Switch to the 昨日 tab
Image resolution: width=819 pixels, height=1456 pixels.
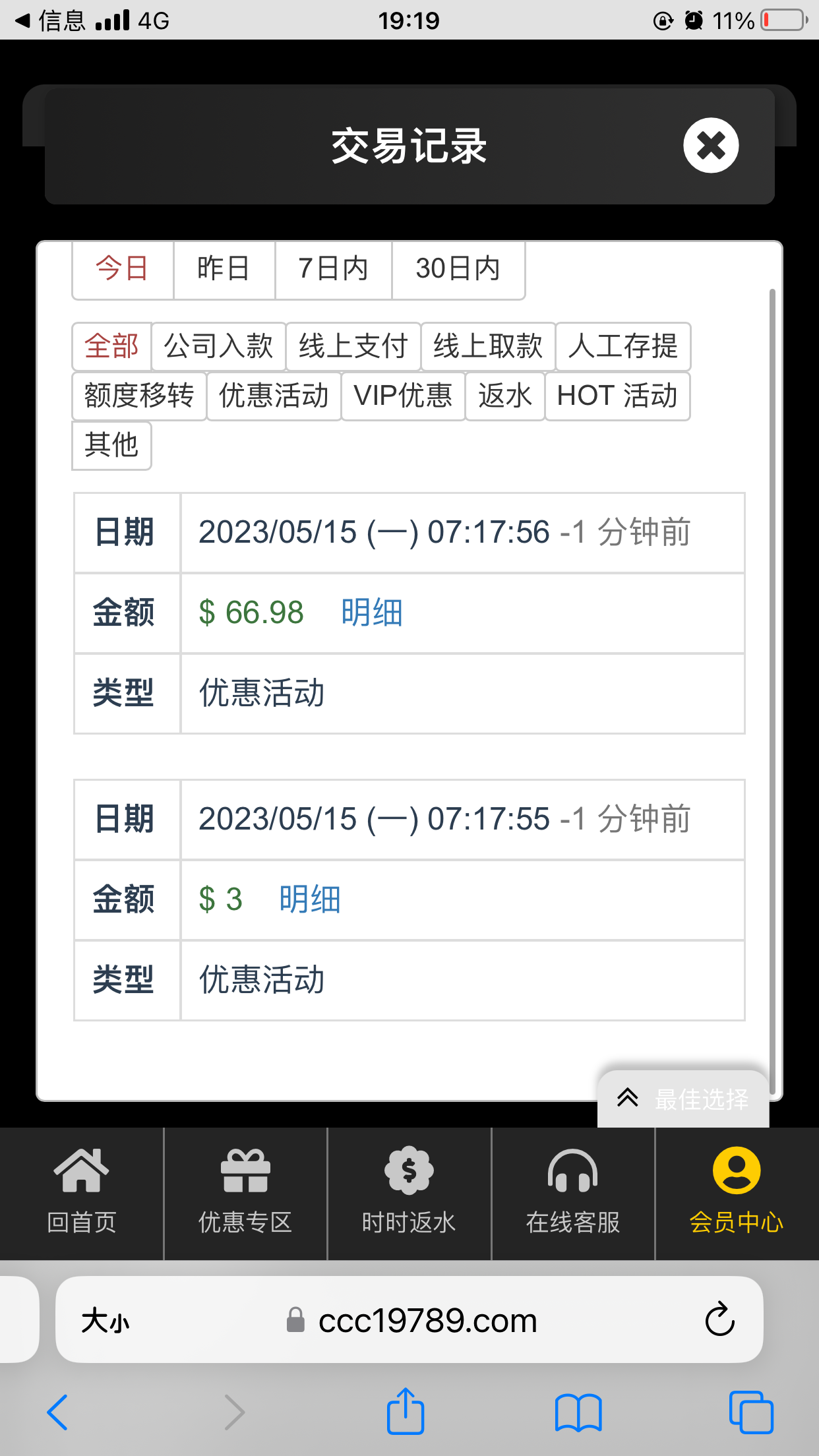click(223, 268)
